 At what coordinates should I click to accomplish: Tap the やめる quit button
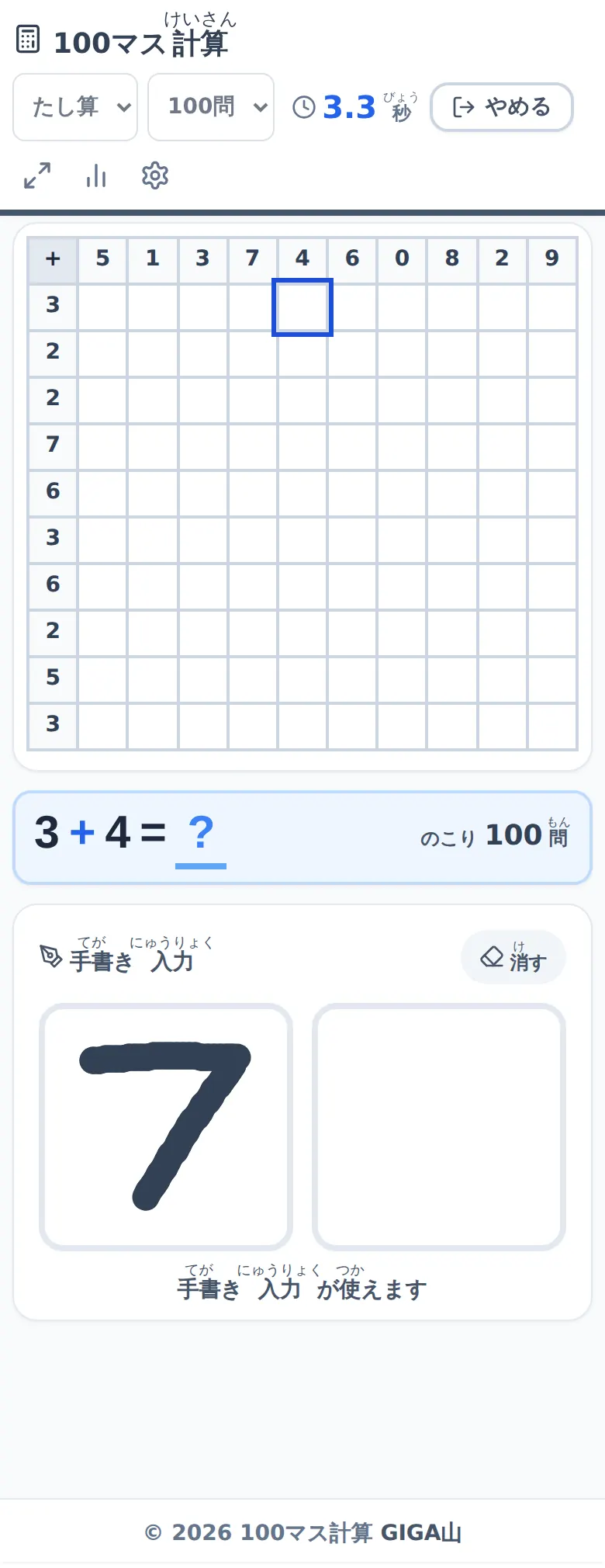pyautogui.click(x=502, y=107)
